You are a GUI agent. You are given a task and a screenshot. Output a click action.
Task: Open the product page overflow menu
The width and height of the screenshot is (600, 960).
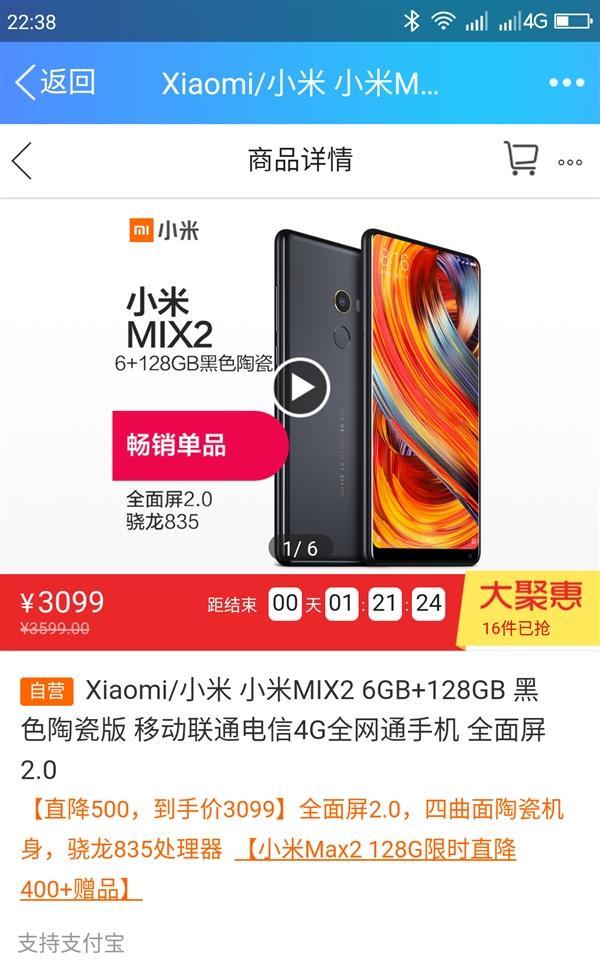[570, 161]
